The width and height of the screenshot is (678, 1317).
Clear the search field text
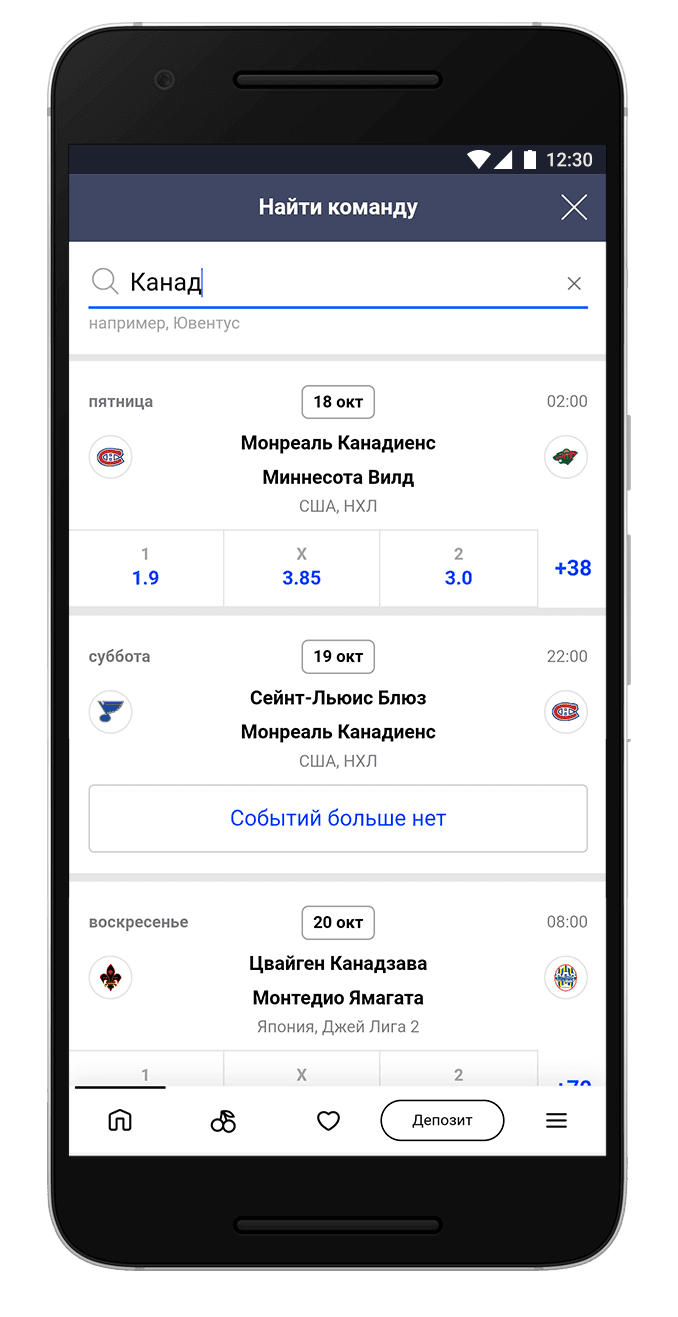tap(574, 284)
